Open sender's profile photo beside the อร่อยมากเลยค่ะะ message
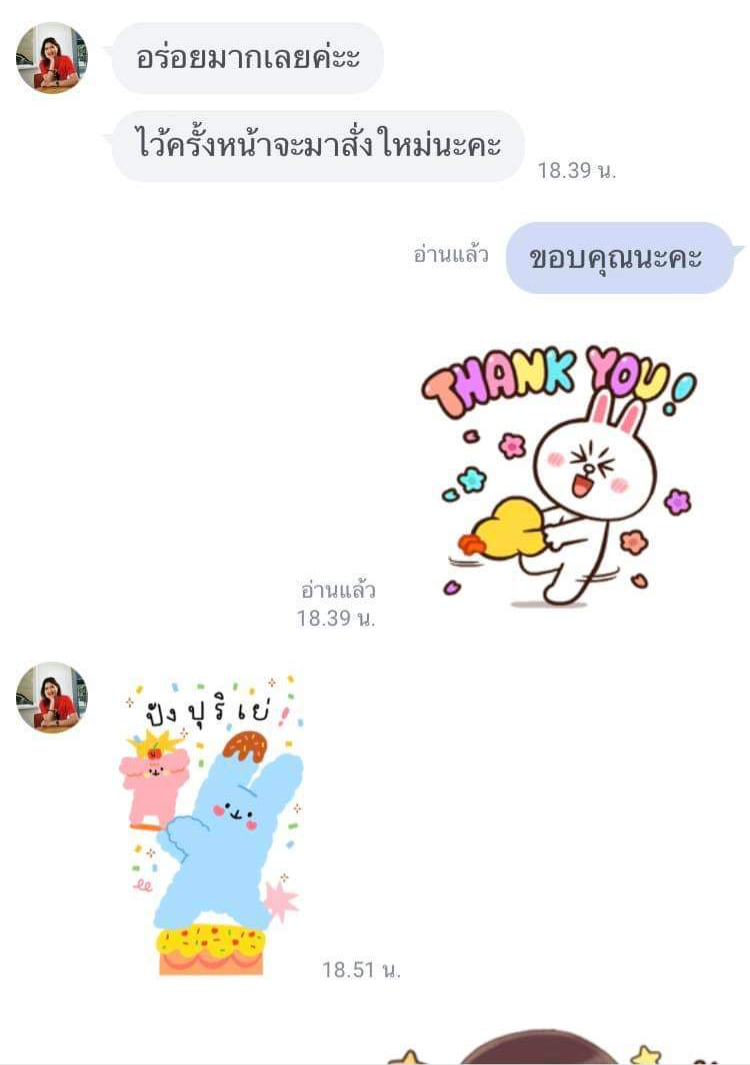This screenshot has width=750, height=1065. (52, 58)
